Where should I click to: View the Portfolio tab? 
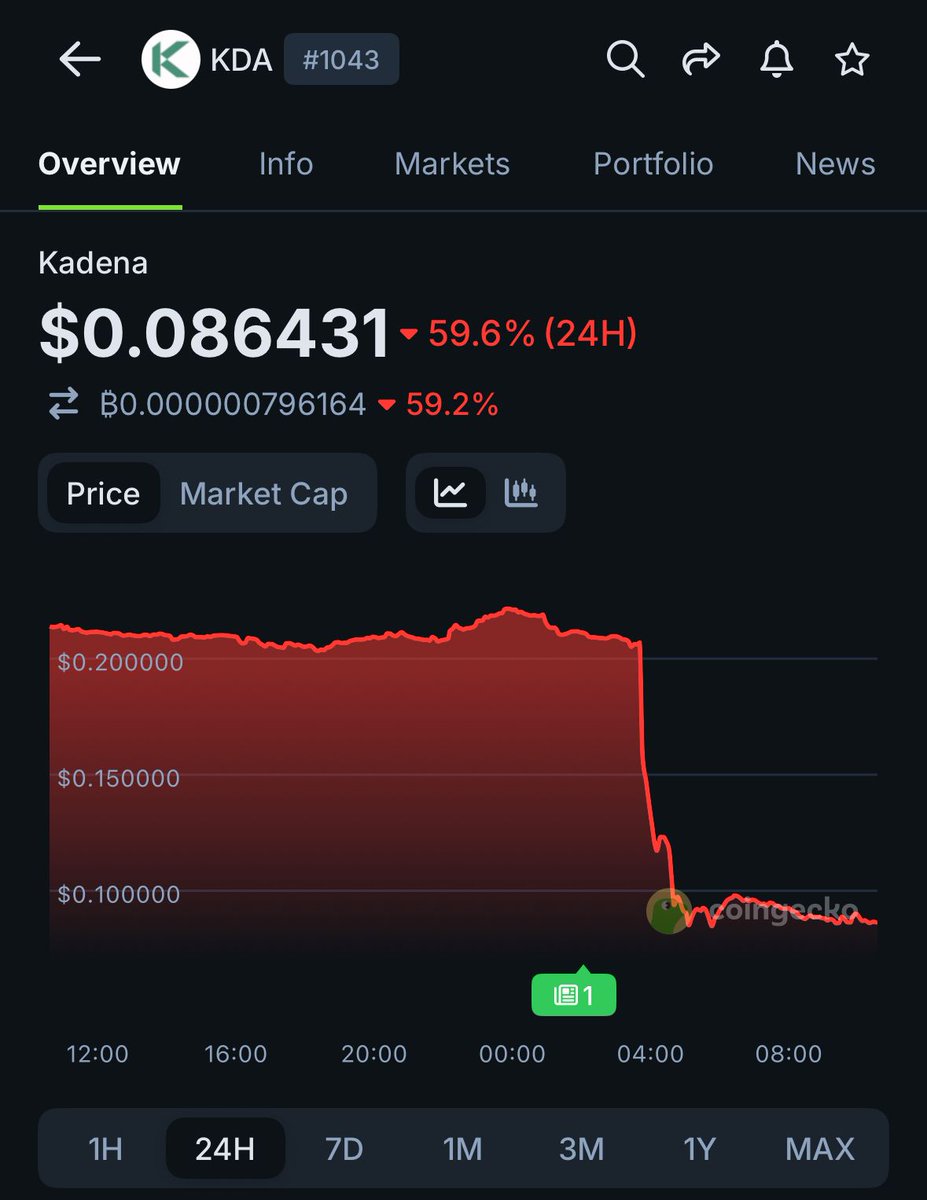[x=653, y=164]
